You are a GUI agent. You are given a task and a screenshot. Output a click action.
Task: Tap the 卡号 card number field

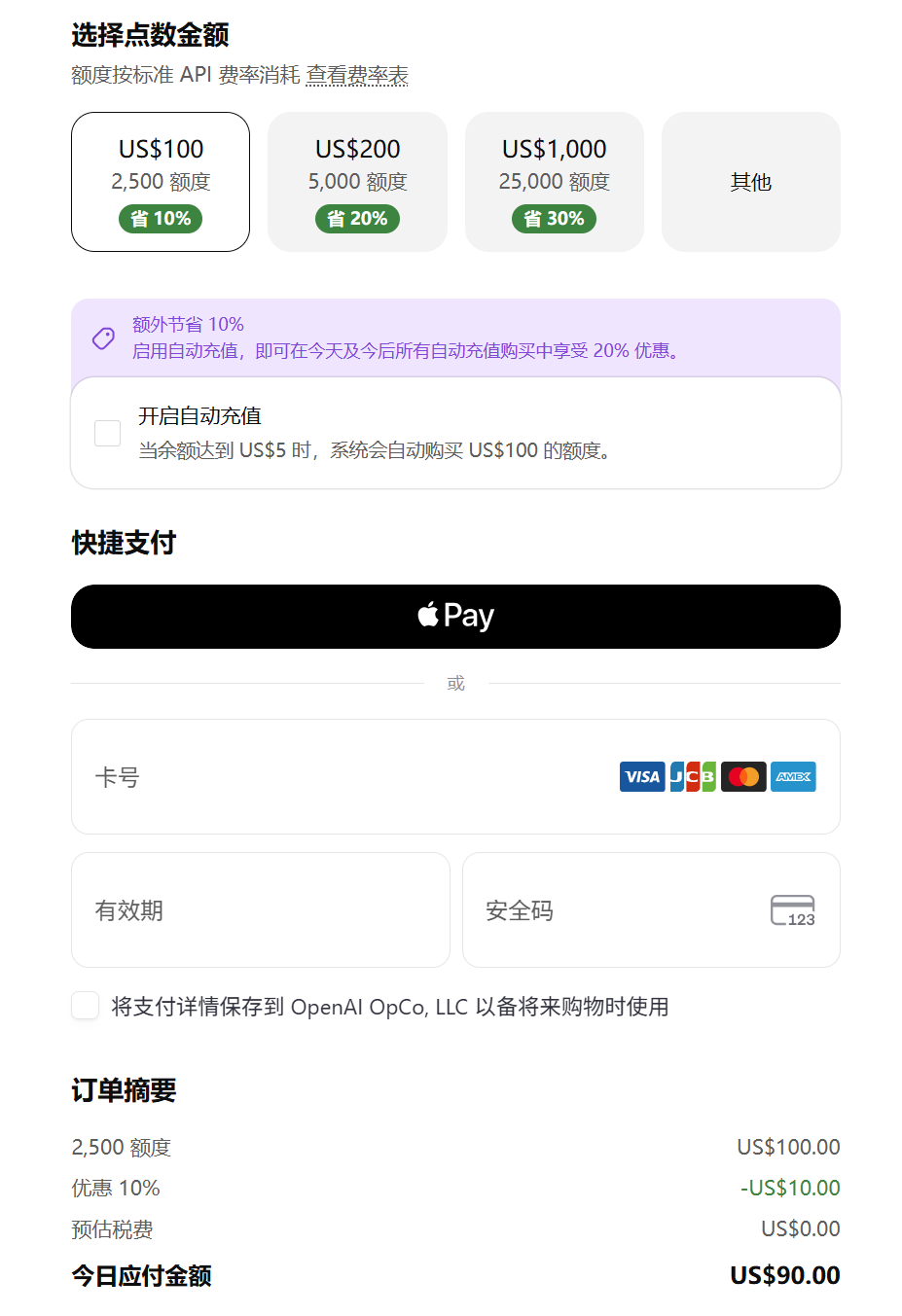click(455, 776)
